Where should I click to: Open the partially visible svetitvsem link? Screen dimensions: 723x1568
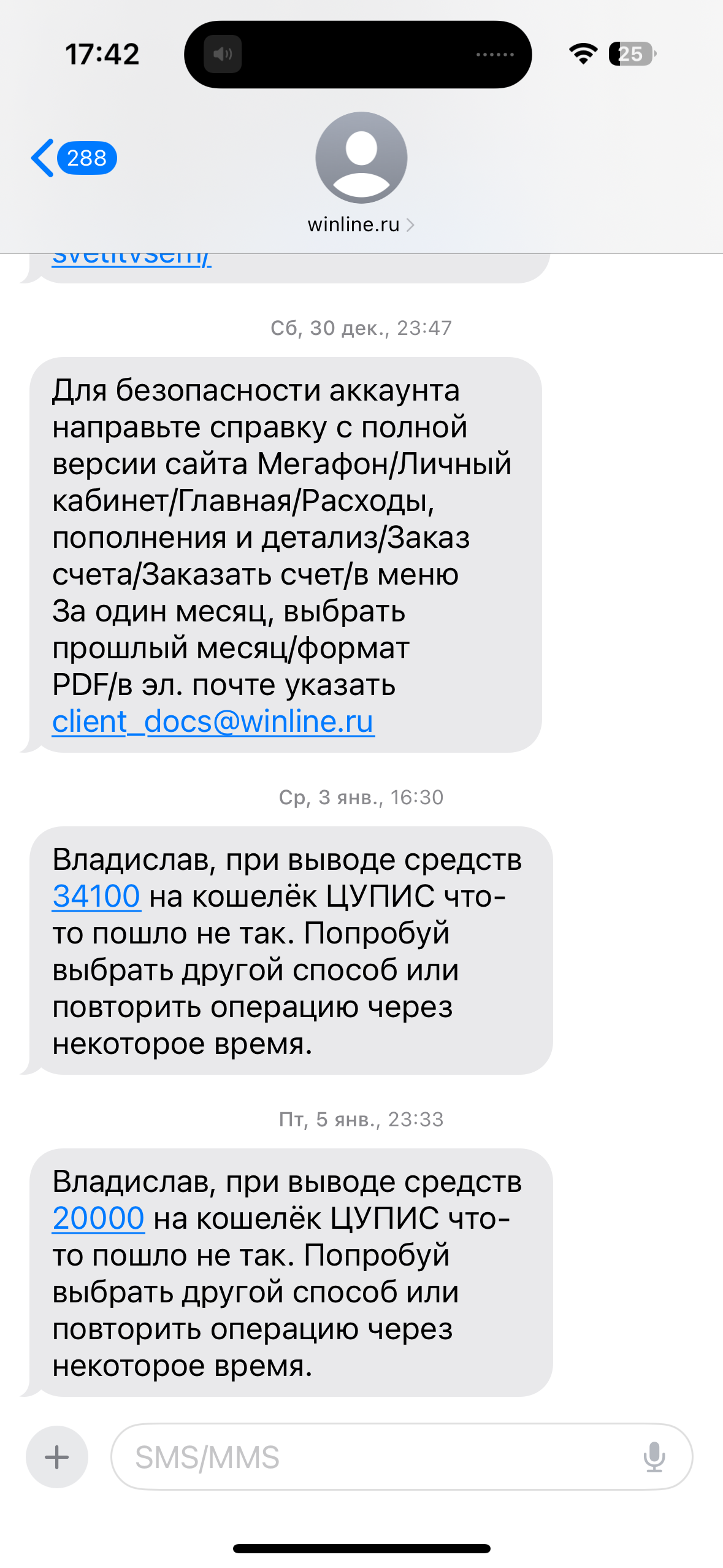132,259
